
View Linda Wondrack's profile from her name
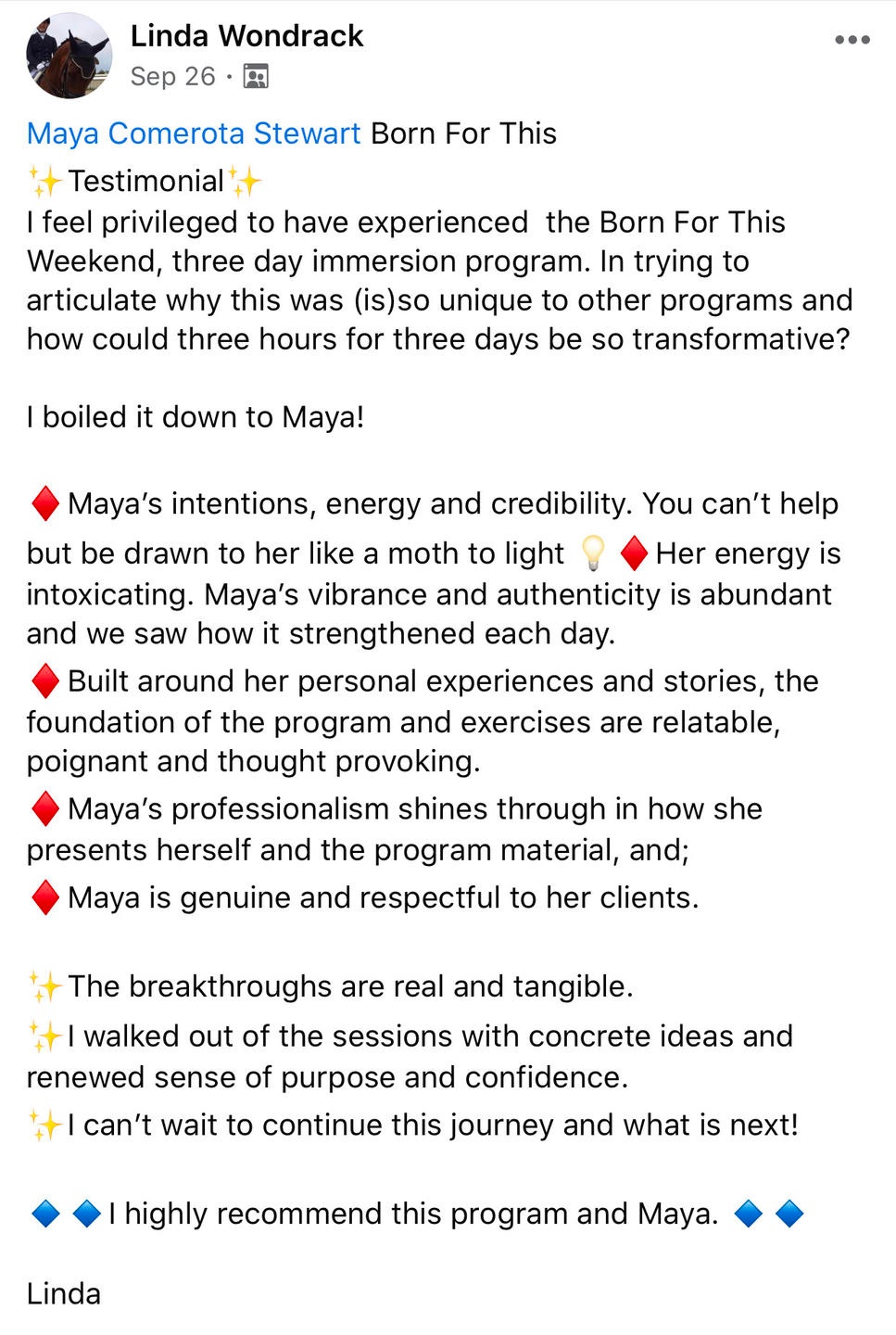tap(246, 36)
